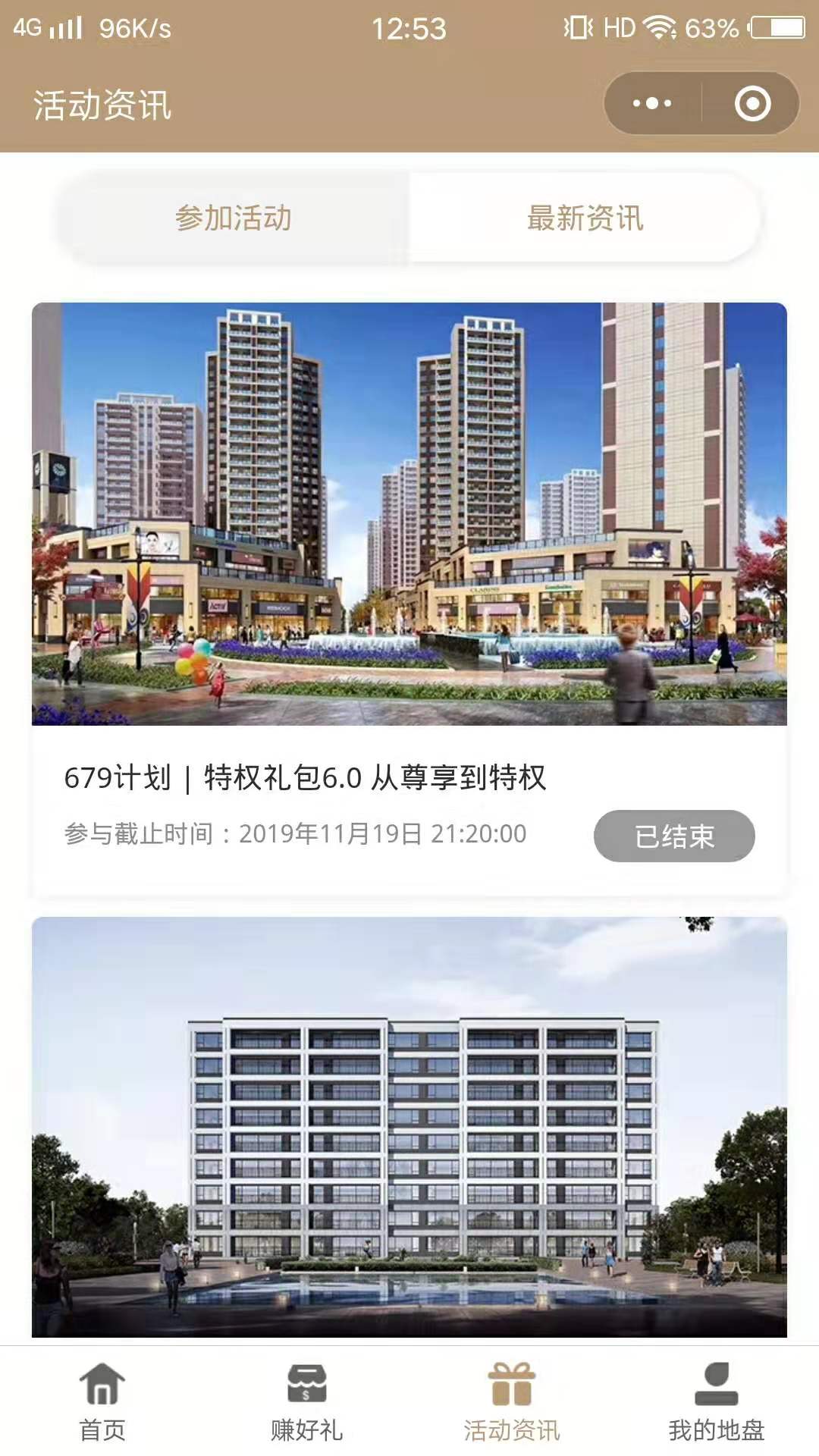Open the 679计划 特权礼包6.0 activity card

click(x=409, y=599)
